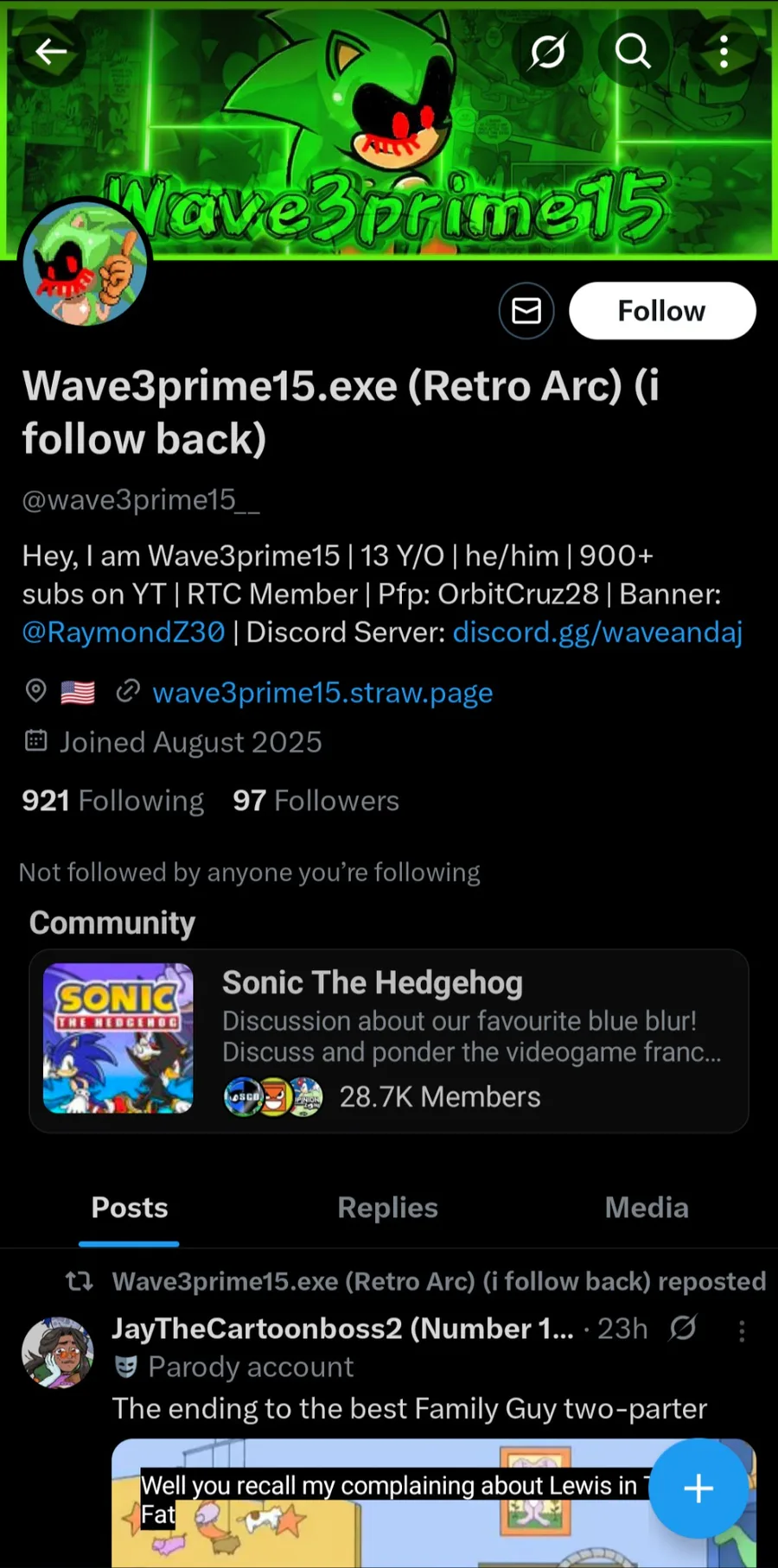
Task: Open JayTheCartoonboss2's profile avatar
Action: (57, 1352)
